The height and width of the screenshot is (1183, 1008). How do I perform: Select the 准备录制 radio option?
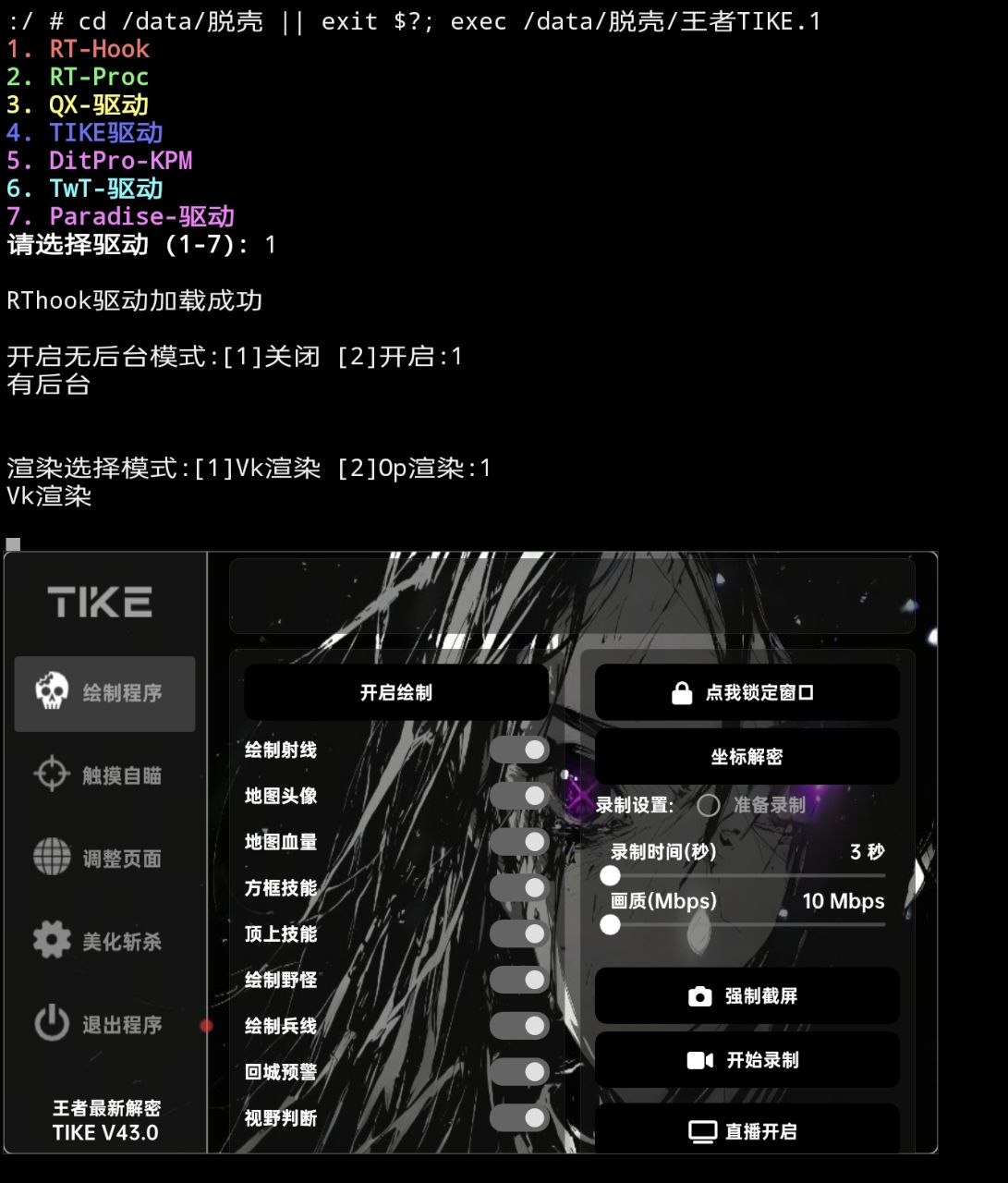(x=709, y=805)
